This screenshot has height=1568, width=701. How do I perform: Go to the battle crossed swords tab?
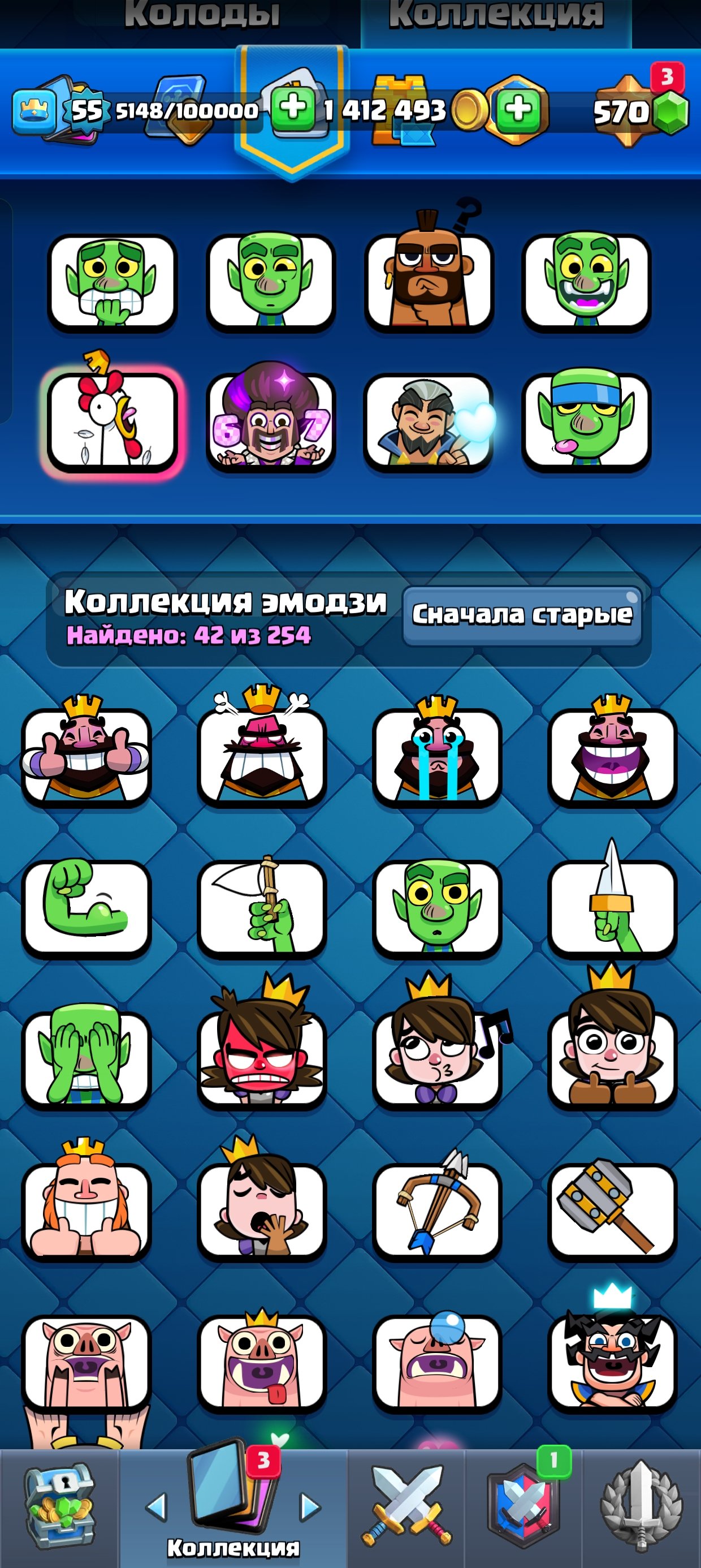406,1507
